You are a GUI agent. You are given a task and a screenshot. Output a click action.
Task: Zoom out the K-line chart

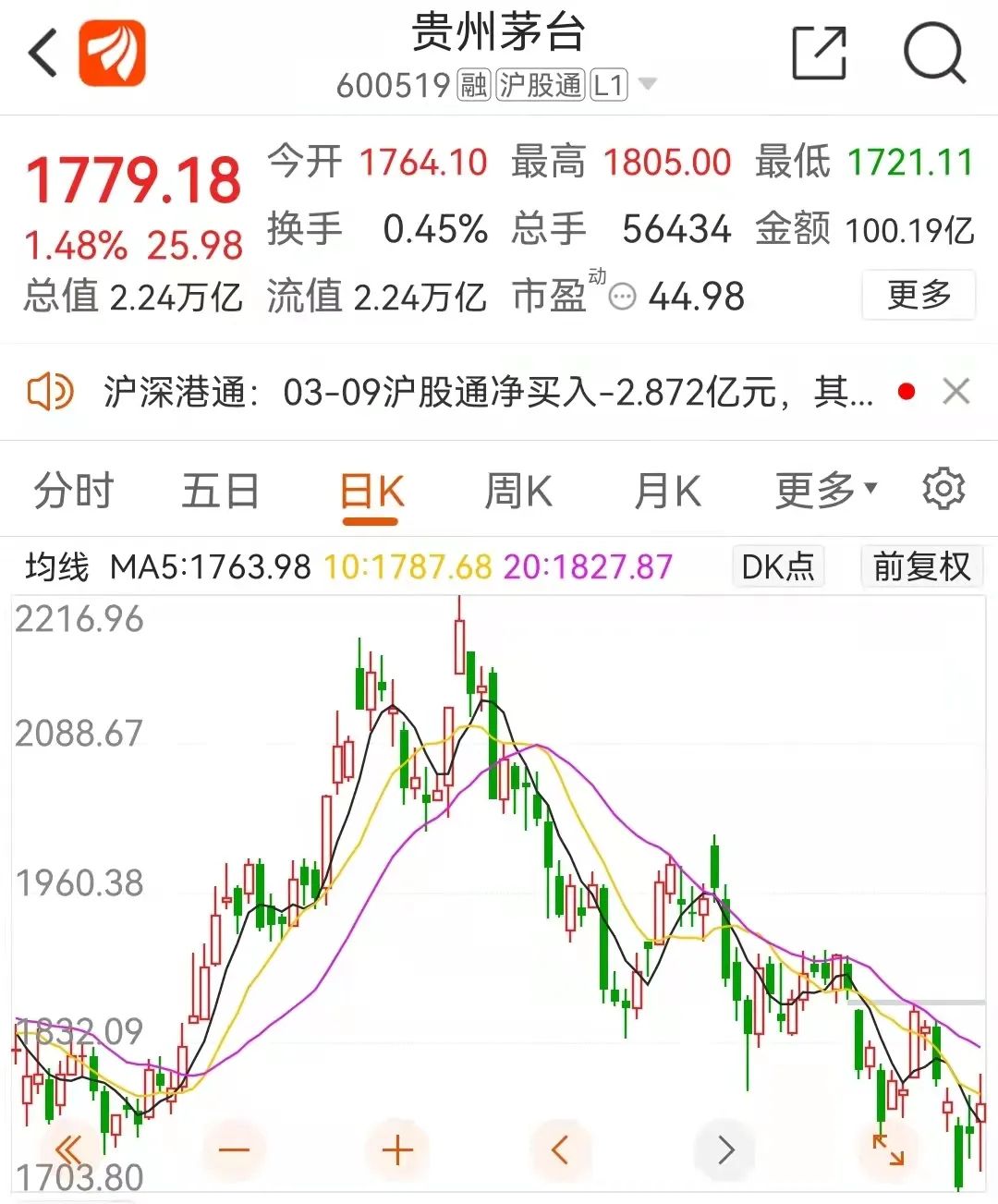point(235,1150)
